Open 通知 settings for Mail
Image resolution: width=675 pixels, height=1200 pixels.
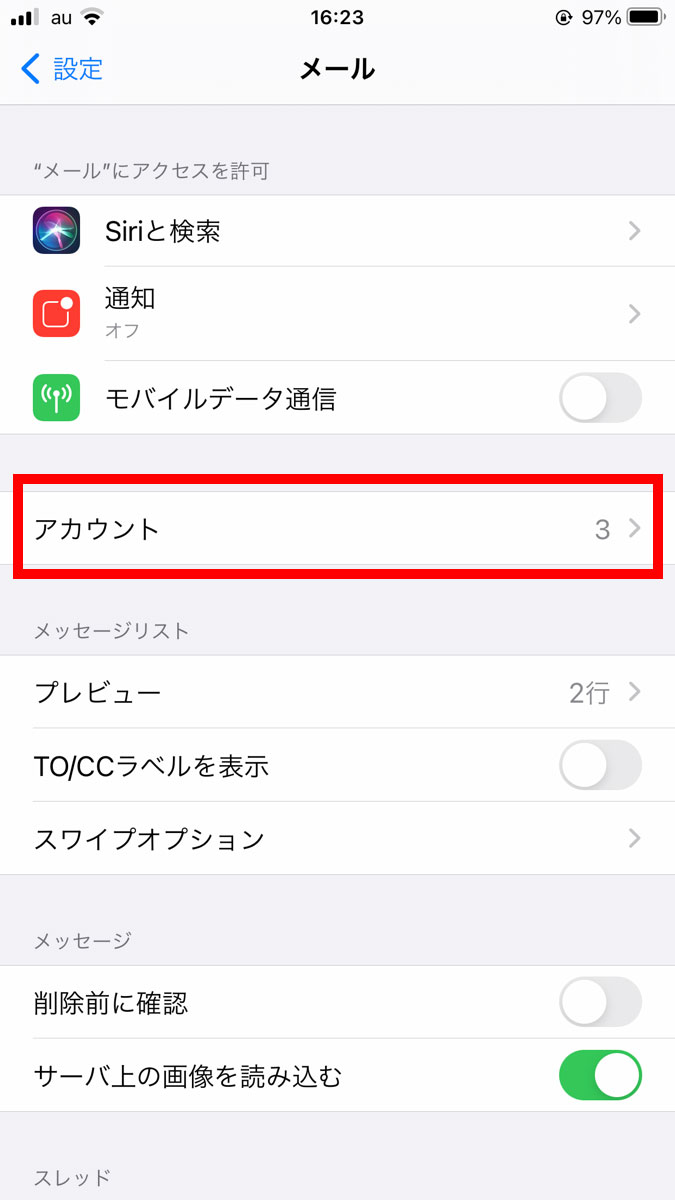(337, 314)
